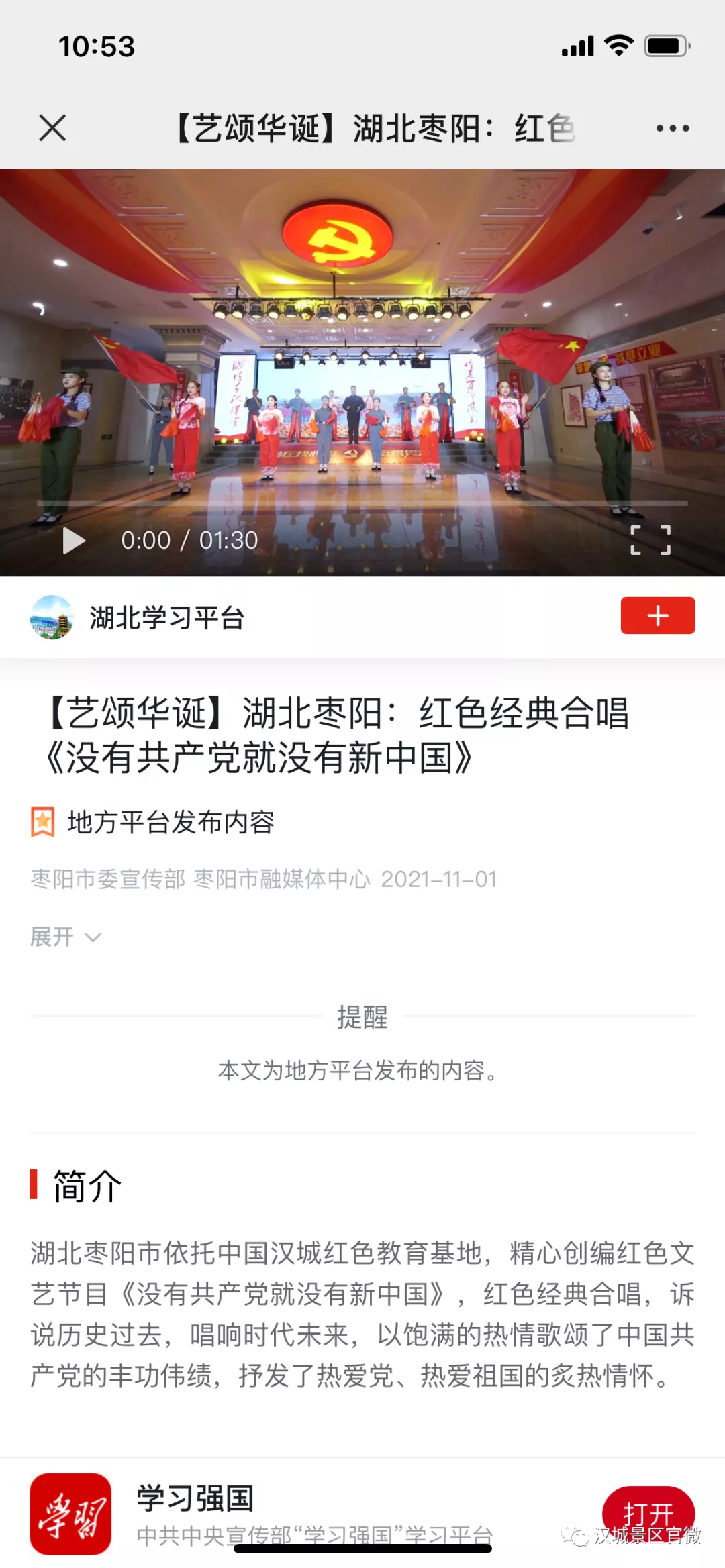Expand the source details via 展开
725x1568 pixels.
coord(65,937)
